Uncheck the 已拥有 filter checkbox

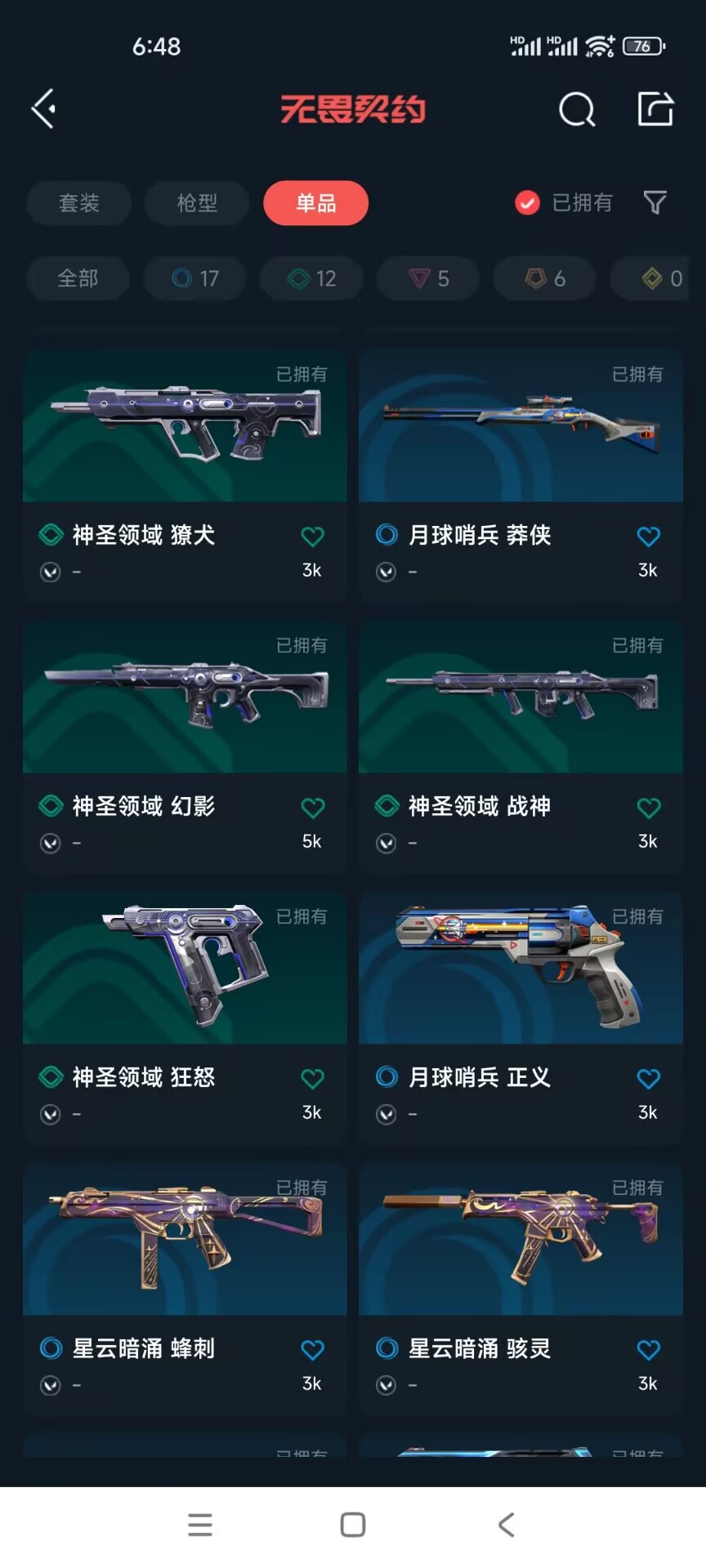point(527,203)
